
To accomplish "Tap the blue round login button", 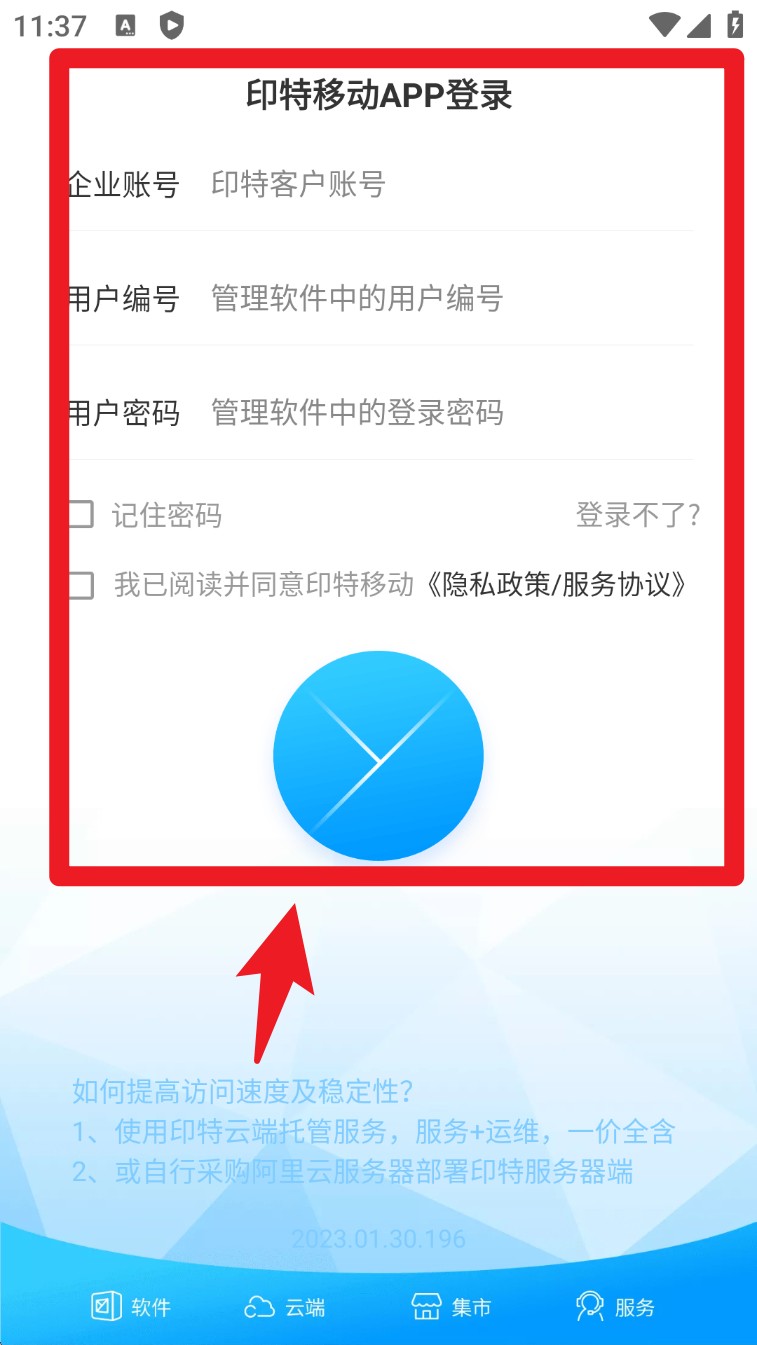I will point(378,756).
